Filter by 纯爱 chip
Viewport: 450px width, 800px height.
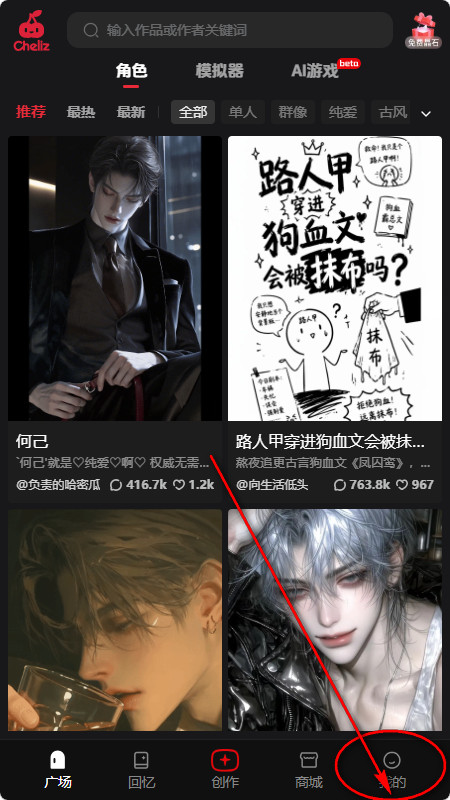(x=343, y=112)
